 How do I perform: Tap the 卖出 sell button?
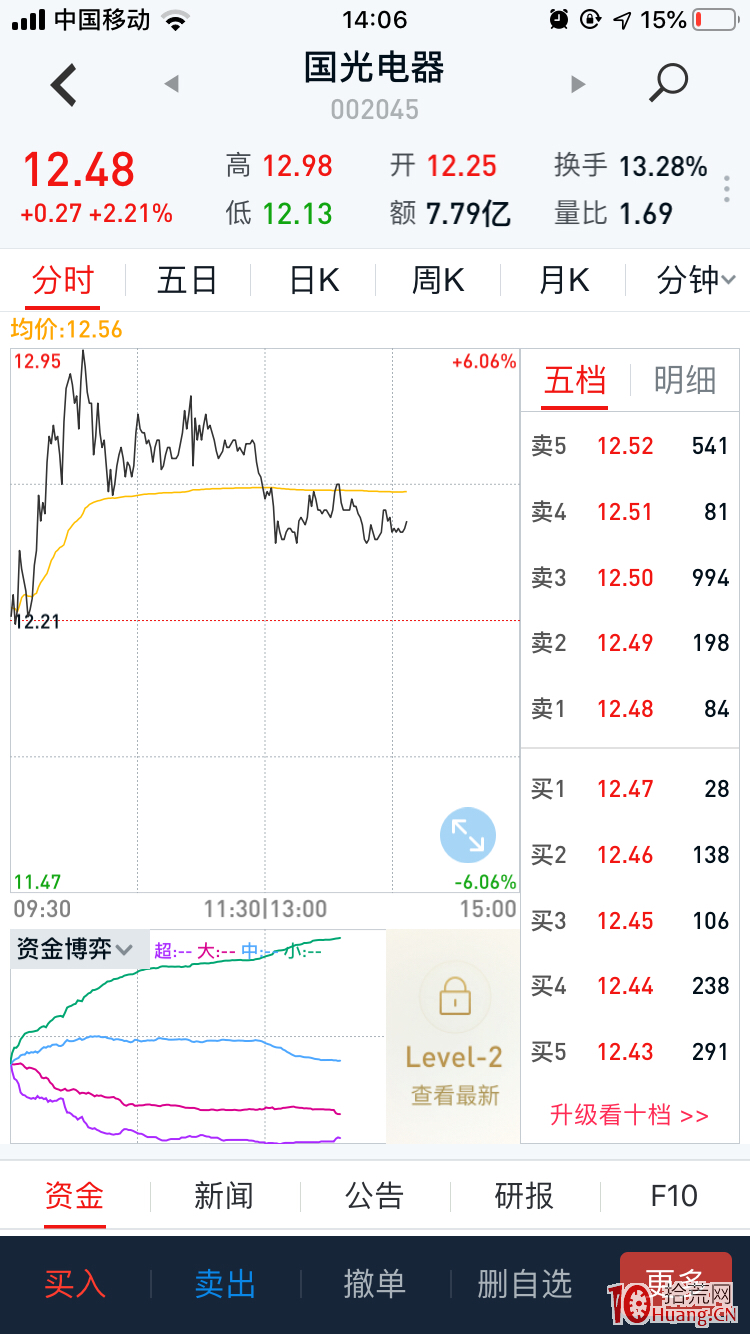click(225, 1284)
